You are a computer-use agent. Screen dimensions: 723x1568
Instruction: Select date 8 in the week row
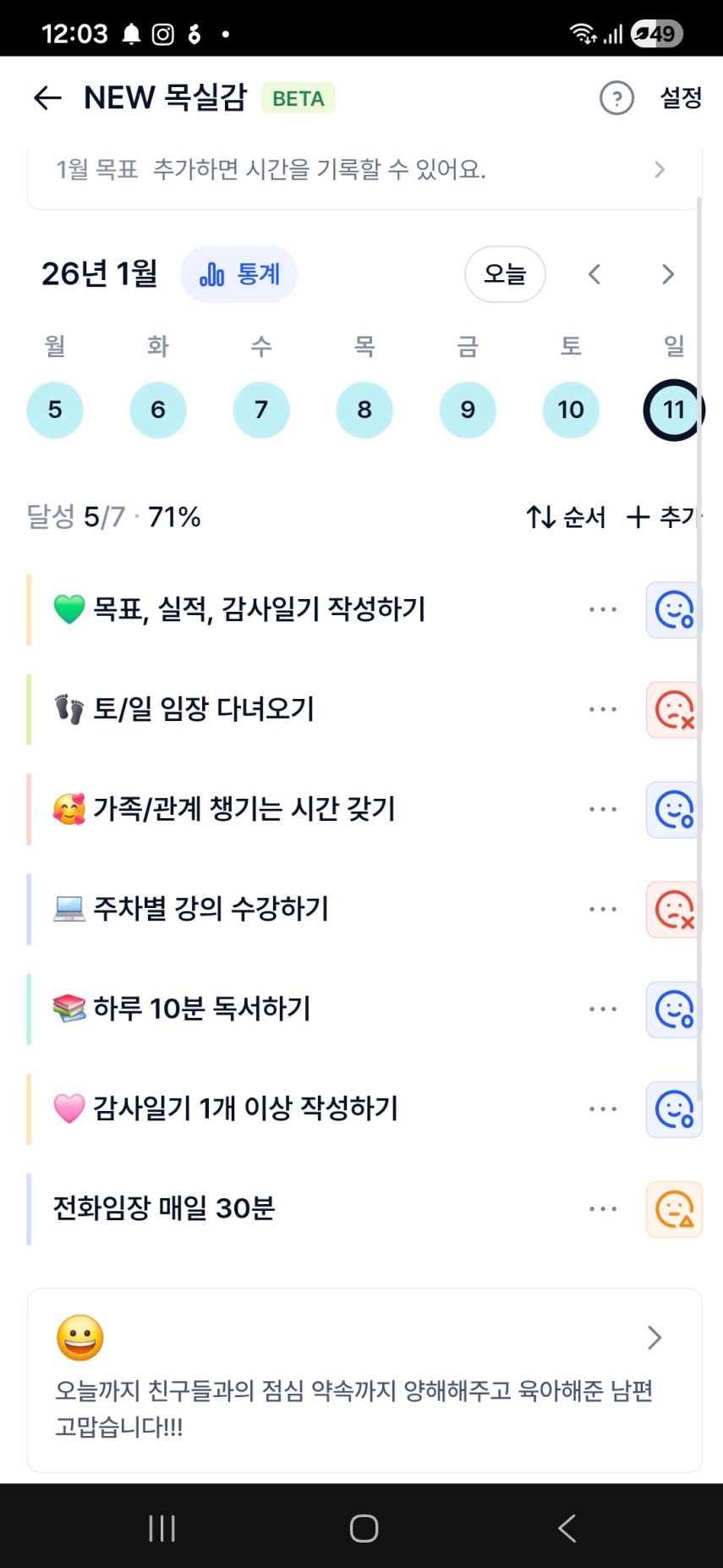pyautogui.click(x=364, y=410)
